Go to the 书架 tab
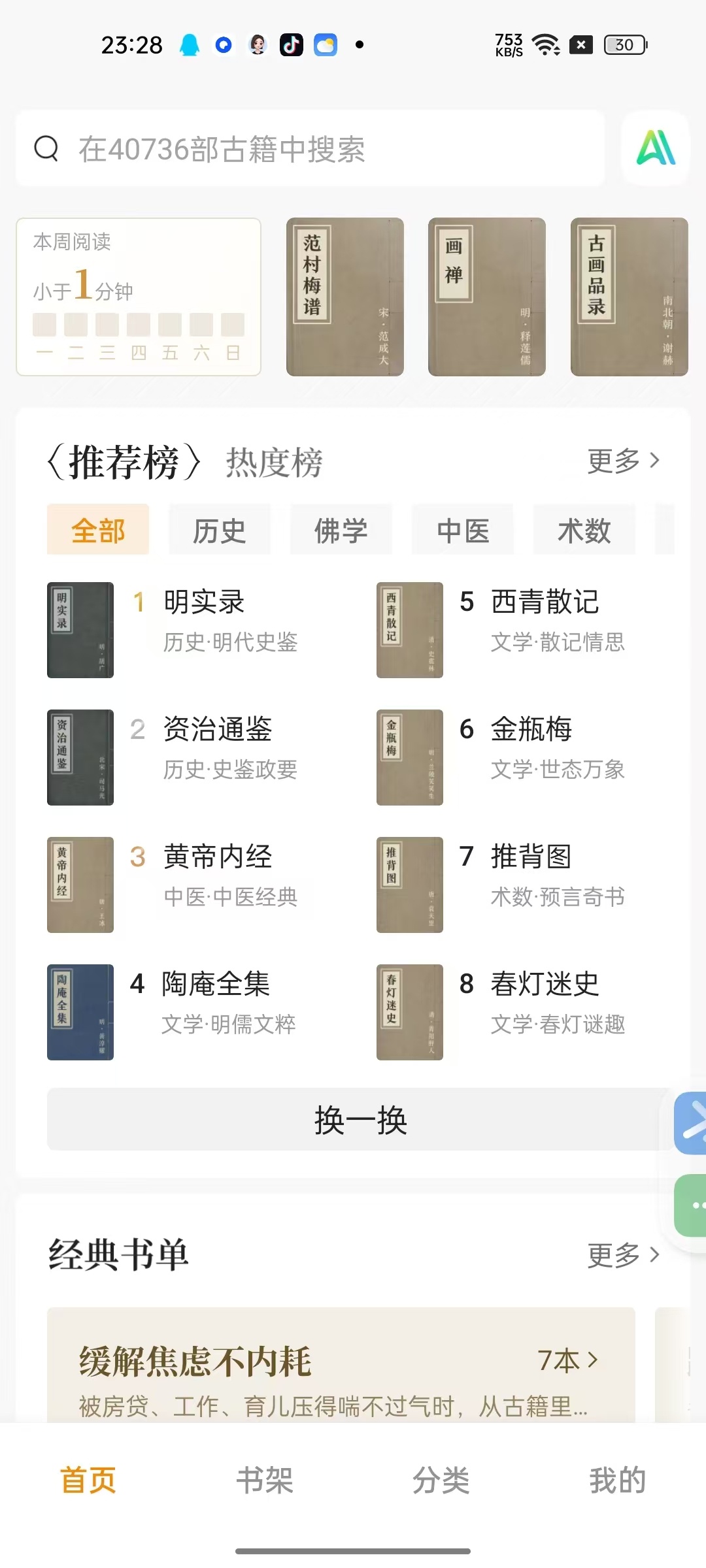 (265, 1480)
